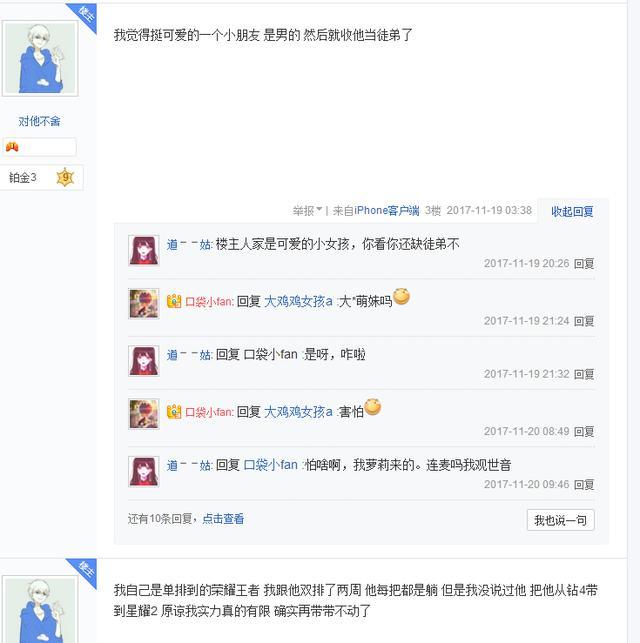Image resolution: width=640 pixels, height=643 pixels.
Task: Open the mentioned user 口袋小fan in the 怕啥啊 reply
Action: tap(271, 465)
